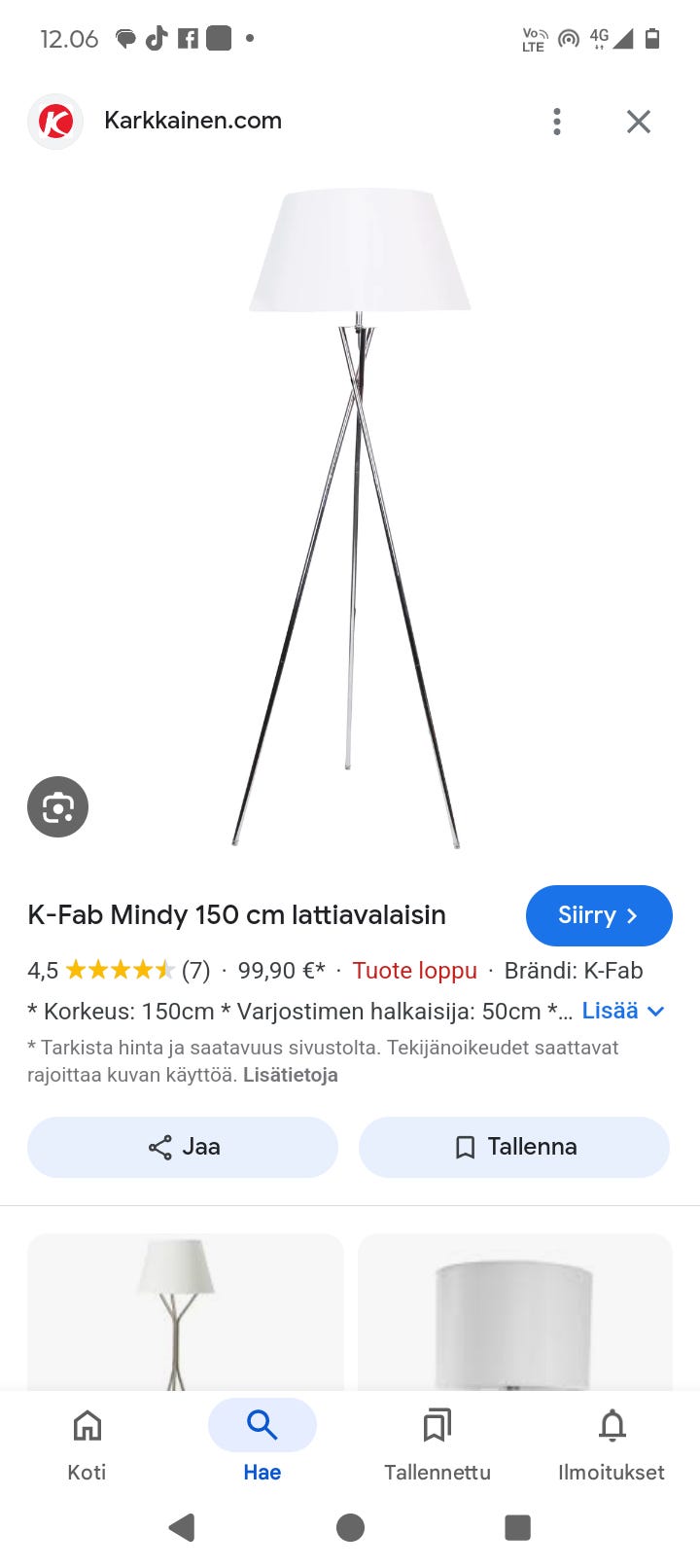
Task: Close the Karkkainen.com product view
Action: point(638,122)
